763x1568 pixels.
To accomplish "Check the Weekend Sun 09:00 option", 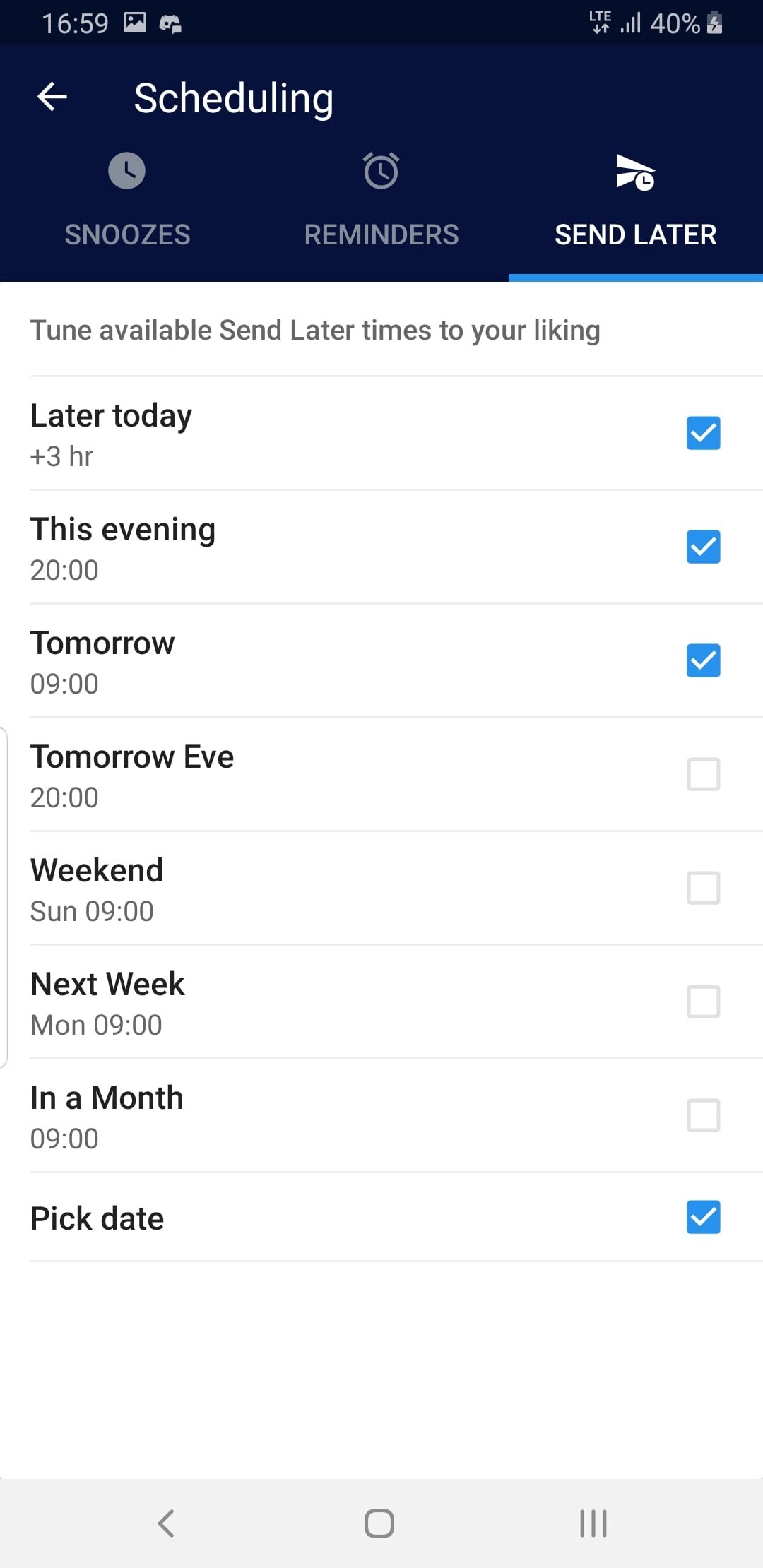I will (x=703, y=888).
